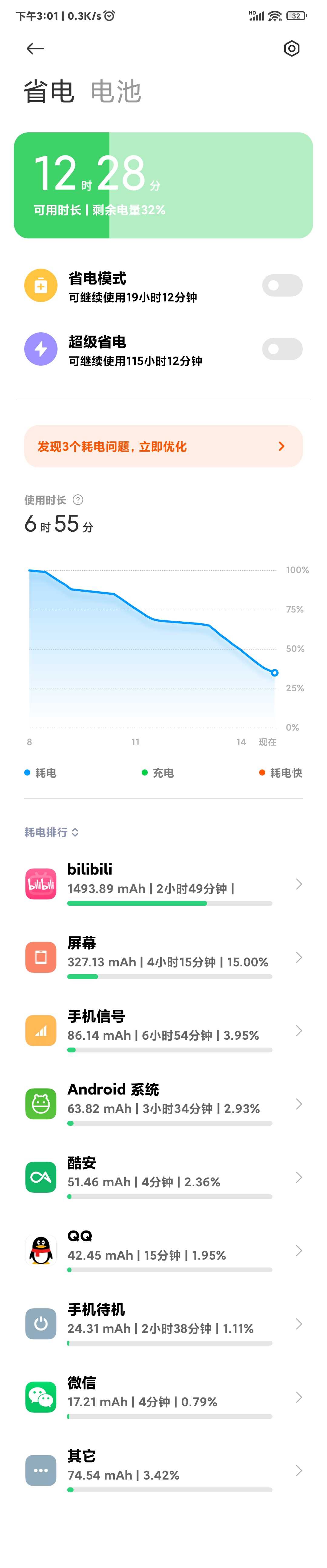Enable 省电模式 switch

pyautogui.click(x=281, y=285)
